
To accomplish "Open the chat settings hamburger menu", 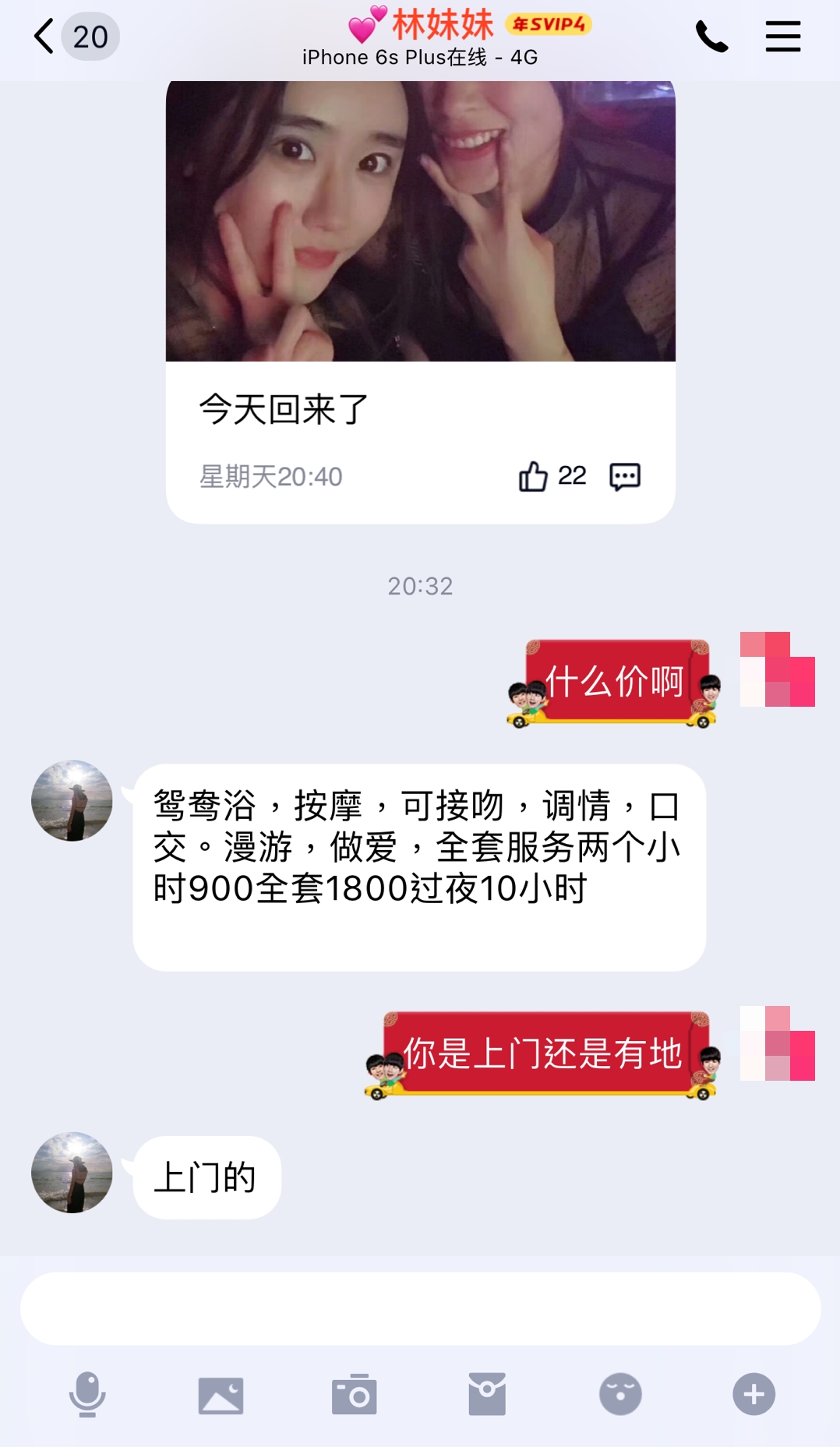I will [x=782, y=37].
